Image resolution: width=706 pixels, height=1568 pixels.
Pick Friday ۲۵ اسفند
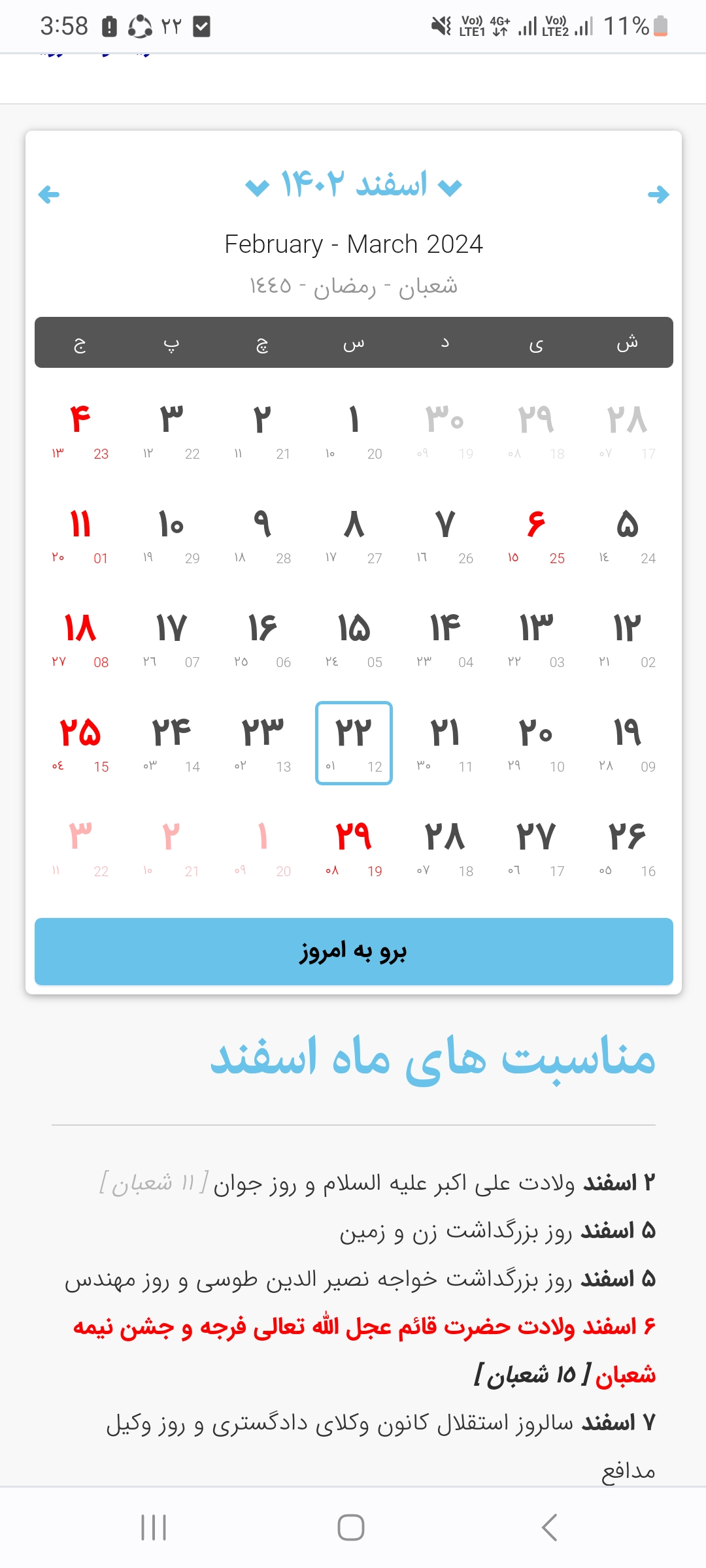(x=80, y=743)
